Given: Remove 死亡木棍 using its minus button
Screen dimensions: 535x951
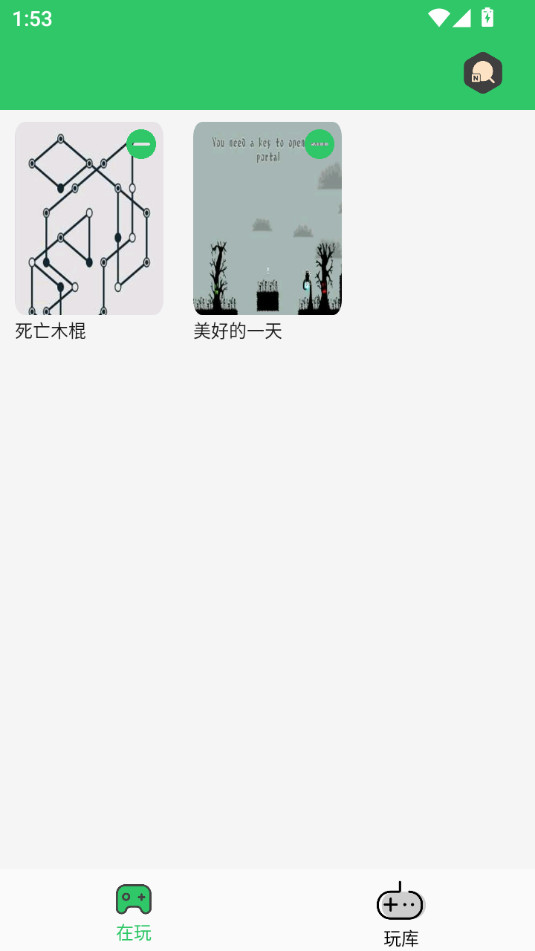Looking at the screenshot, I should point(141,144).
